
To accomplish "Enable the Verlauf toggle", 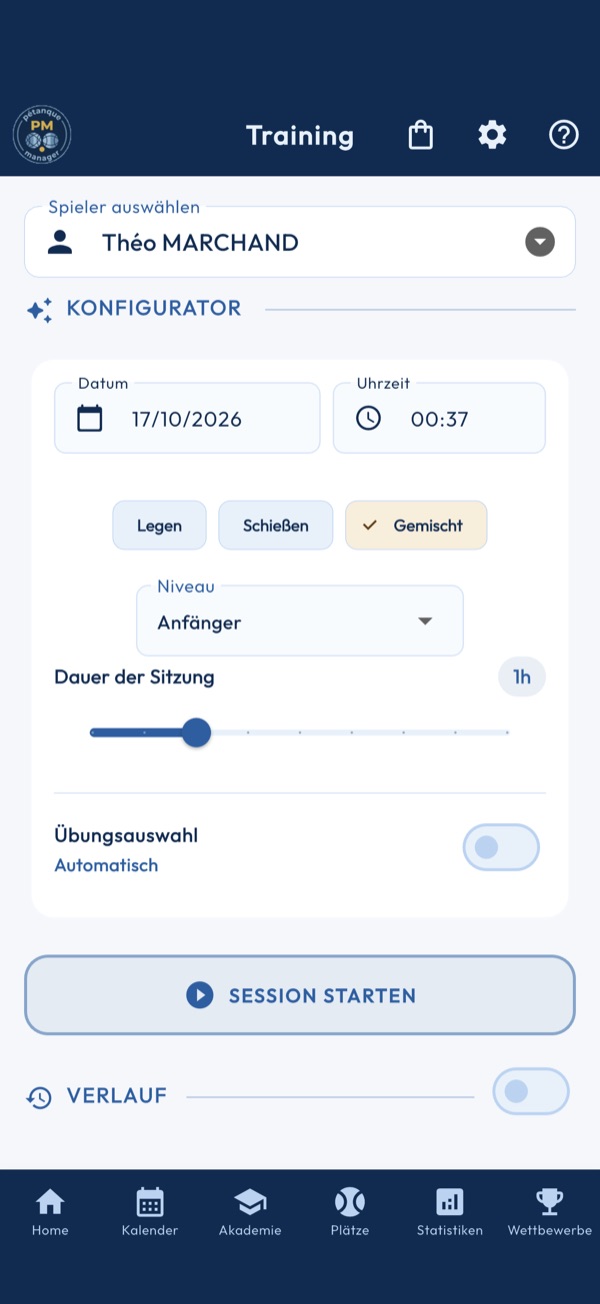I will pos(531,1092).
